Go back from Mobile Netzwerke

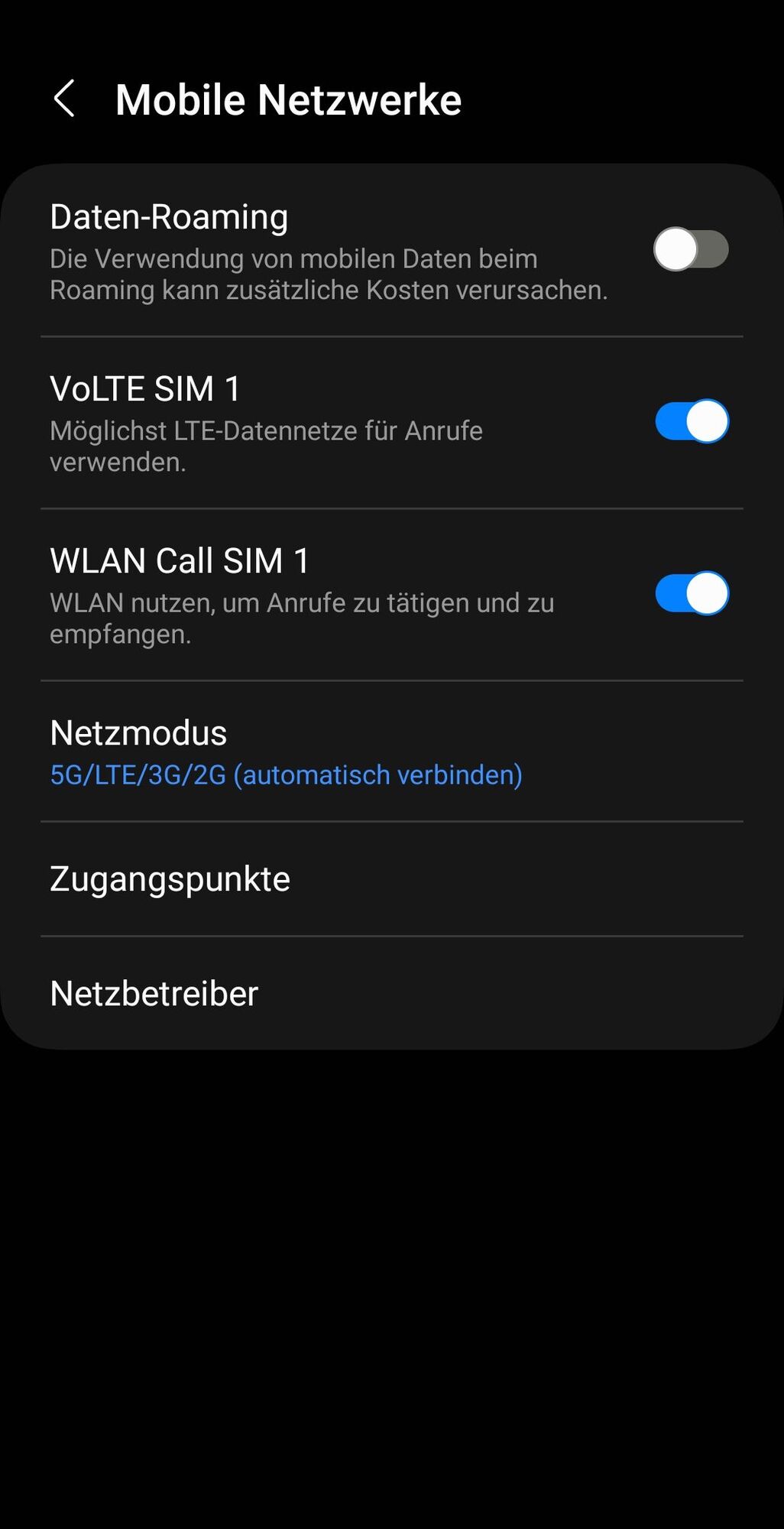click(65, 99)
